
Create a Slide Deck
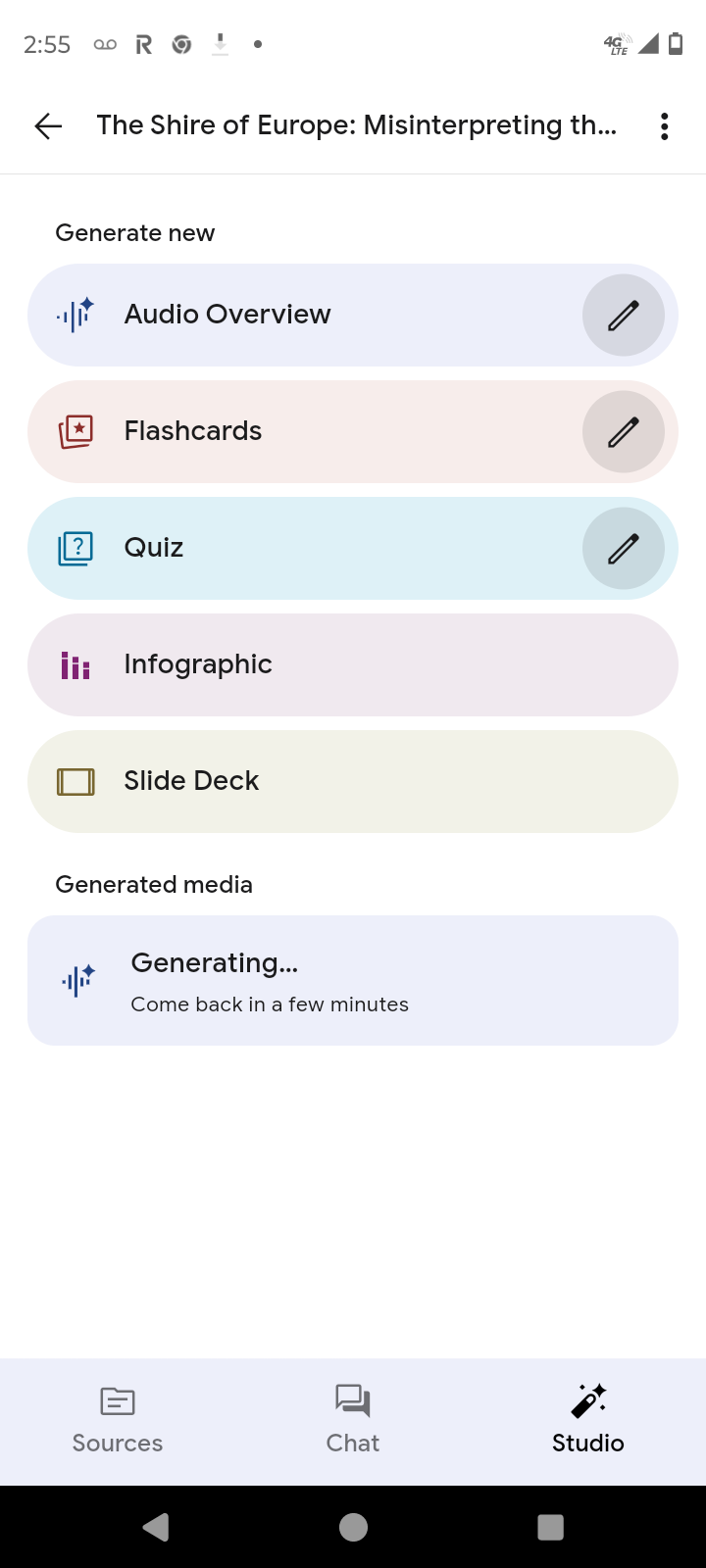pyautogui.click(x=353, y=781)
